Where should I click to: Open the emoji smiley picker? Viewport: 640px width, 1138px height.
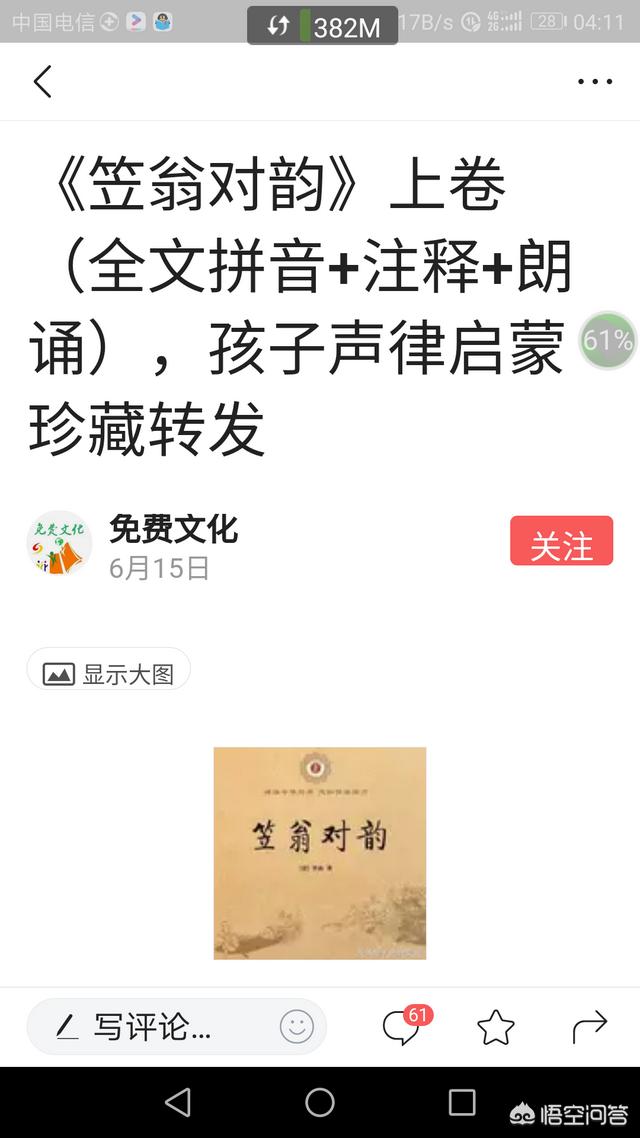point(296,1026)
